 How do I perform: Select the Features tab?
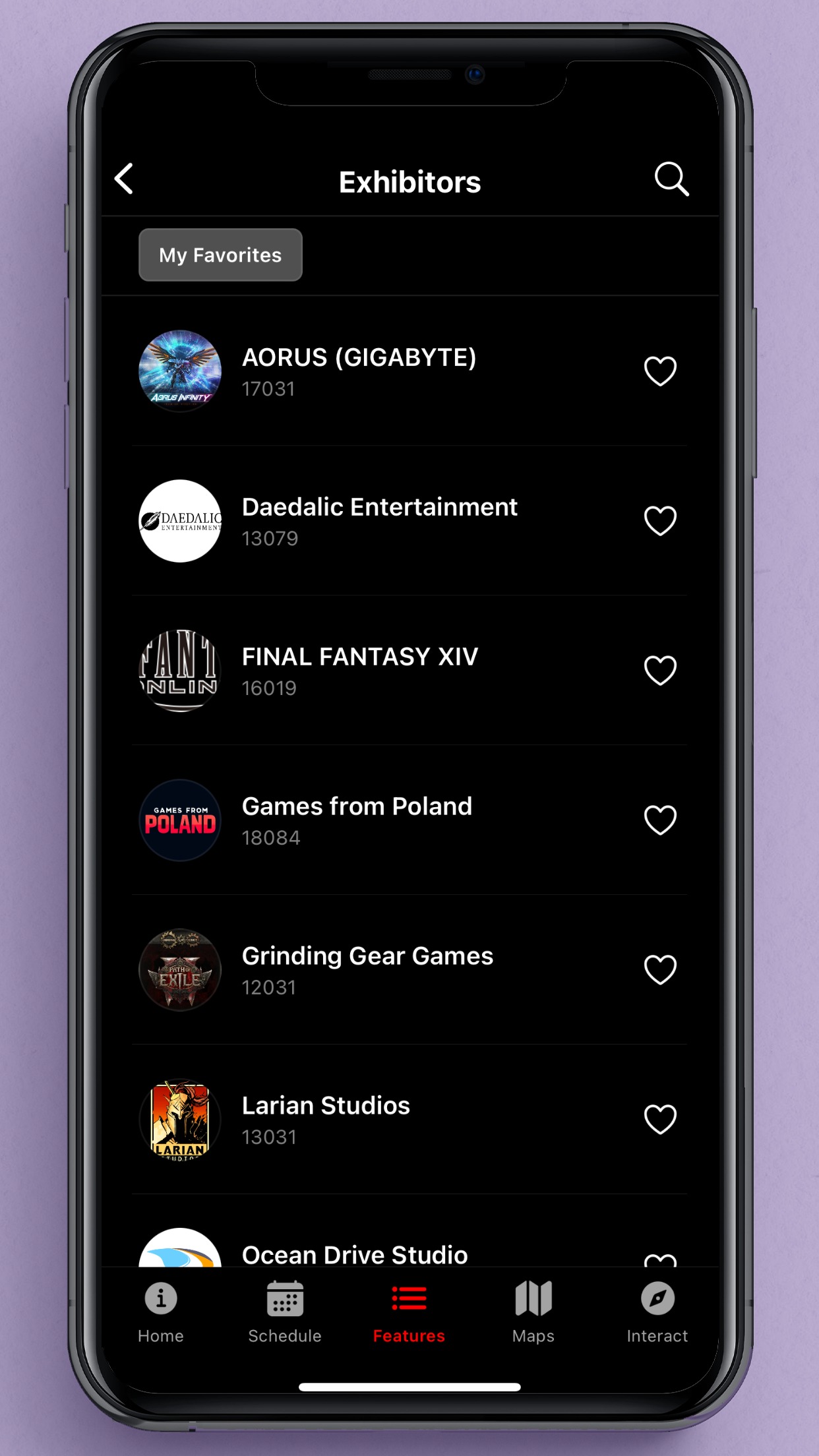click(x=409, y=1312)
